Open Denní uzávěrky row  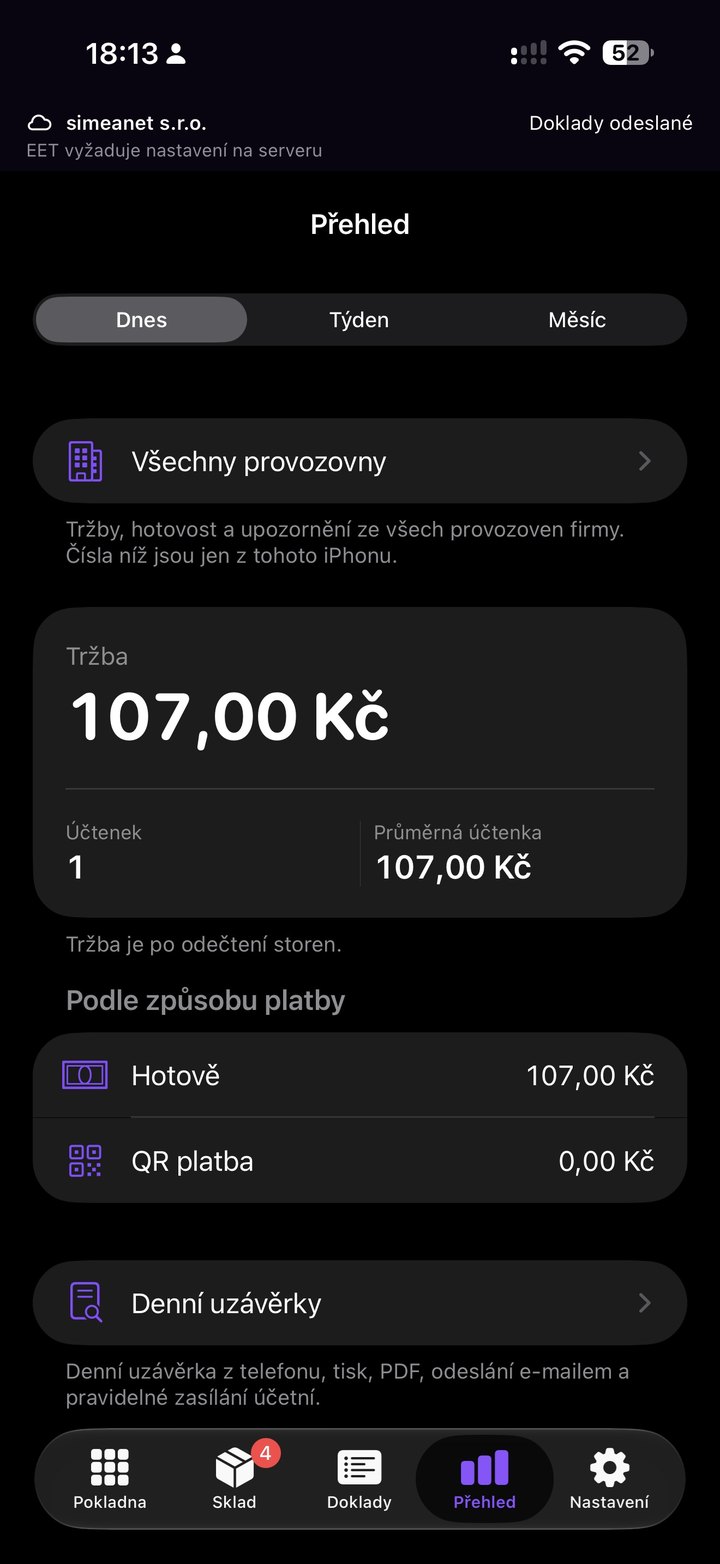pyautogui.click(x=360, y=1303)
